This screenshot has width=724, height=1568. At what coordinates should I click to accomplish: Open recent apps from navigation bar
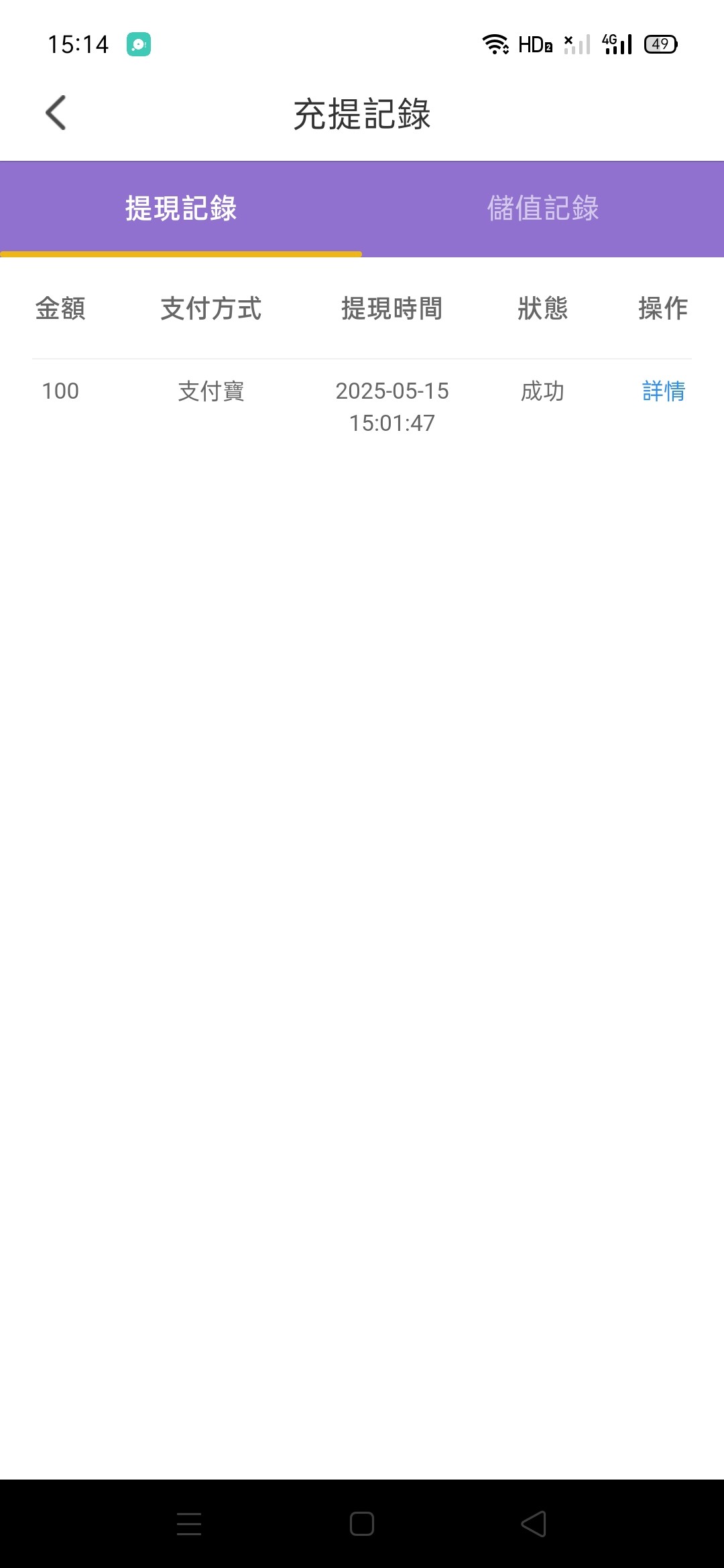[x=189, y=1524]
